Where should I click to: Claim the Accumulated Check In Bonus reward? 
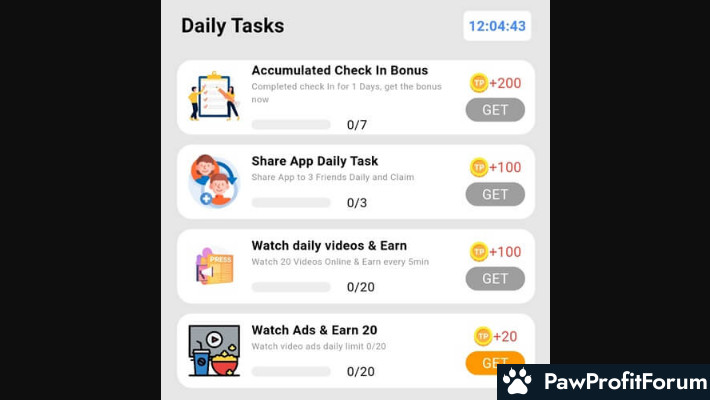pyautogui.click(x=495, y=110)
